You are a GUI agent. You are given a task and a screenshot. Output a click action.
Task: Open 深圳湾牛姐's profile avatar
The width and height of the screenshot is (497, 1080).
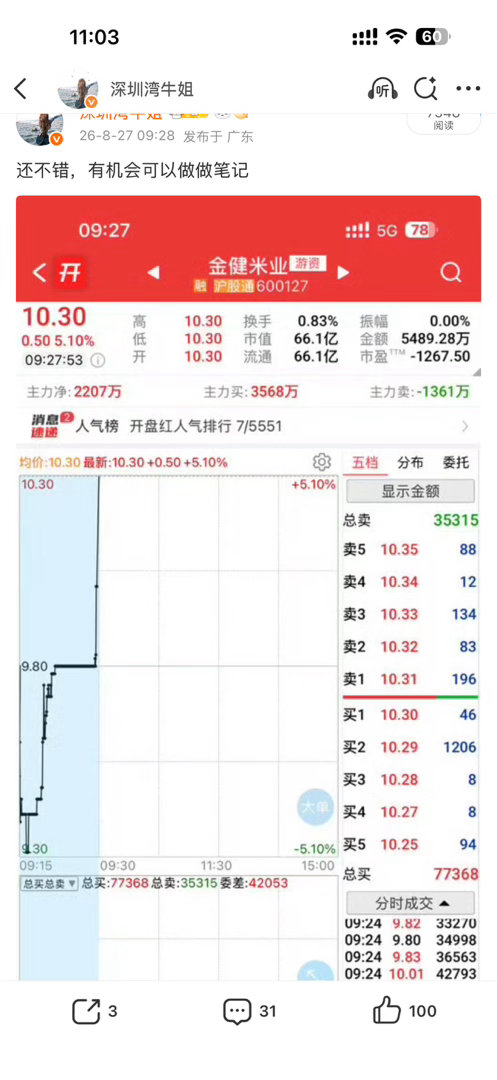78,89
